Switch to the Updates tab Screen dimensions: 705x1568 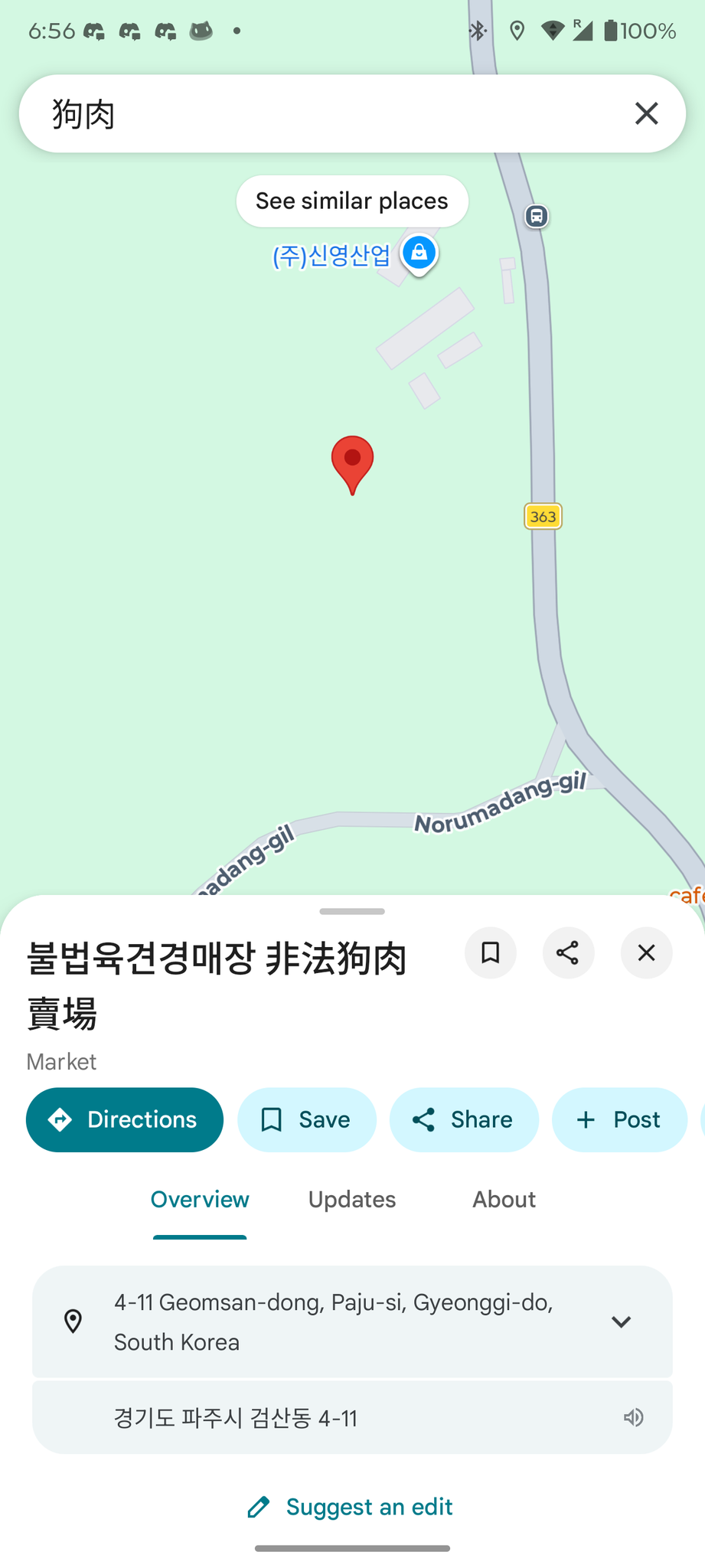tap(352, 1199)
